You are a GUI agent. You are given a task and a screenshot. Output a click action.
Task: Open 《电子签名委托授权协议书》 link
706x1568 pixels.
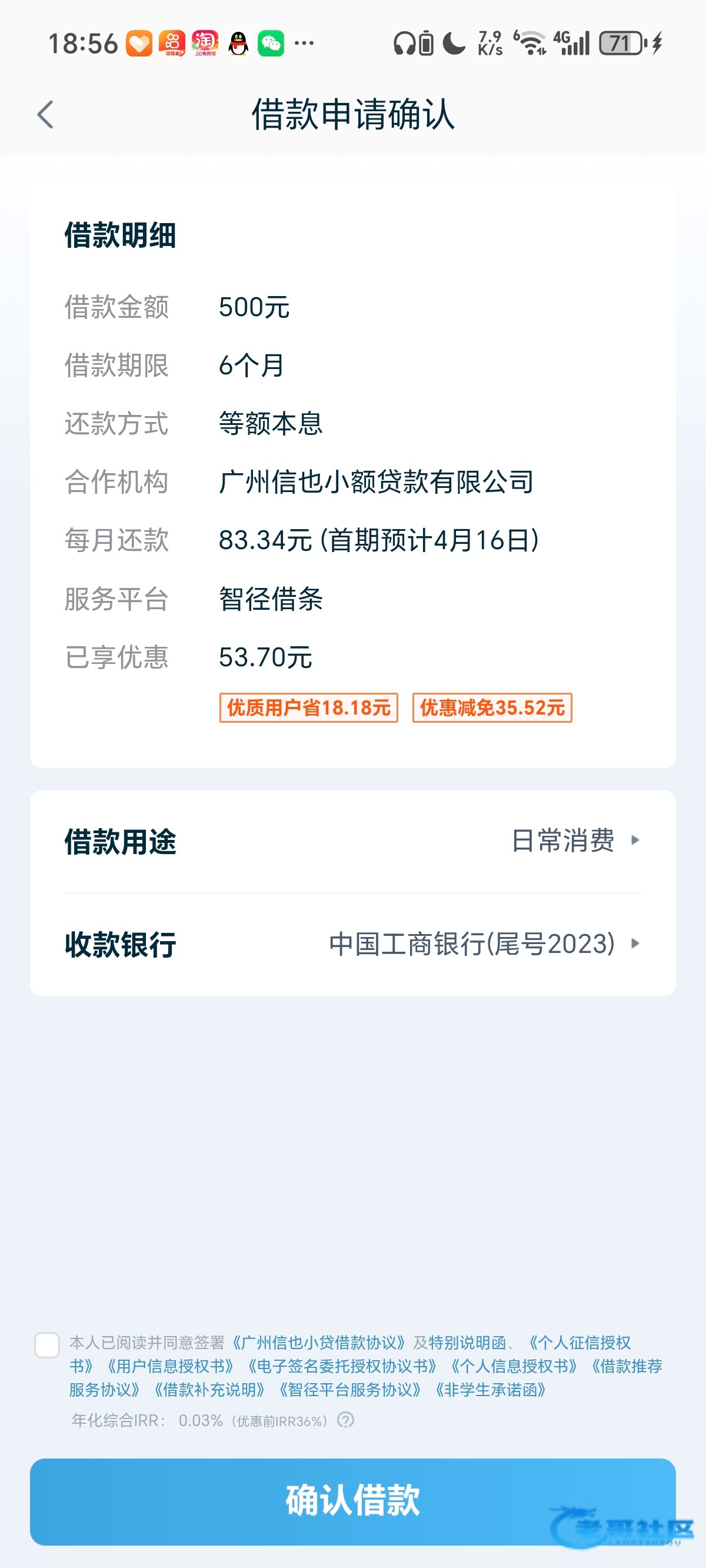click(341, 1366)
